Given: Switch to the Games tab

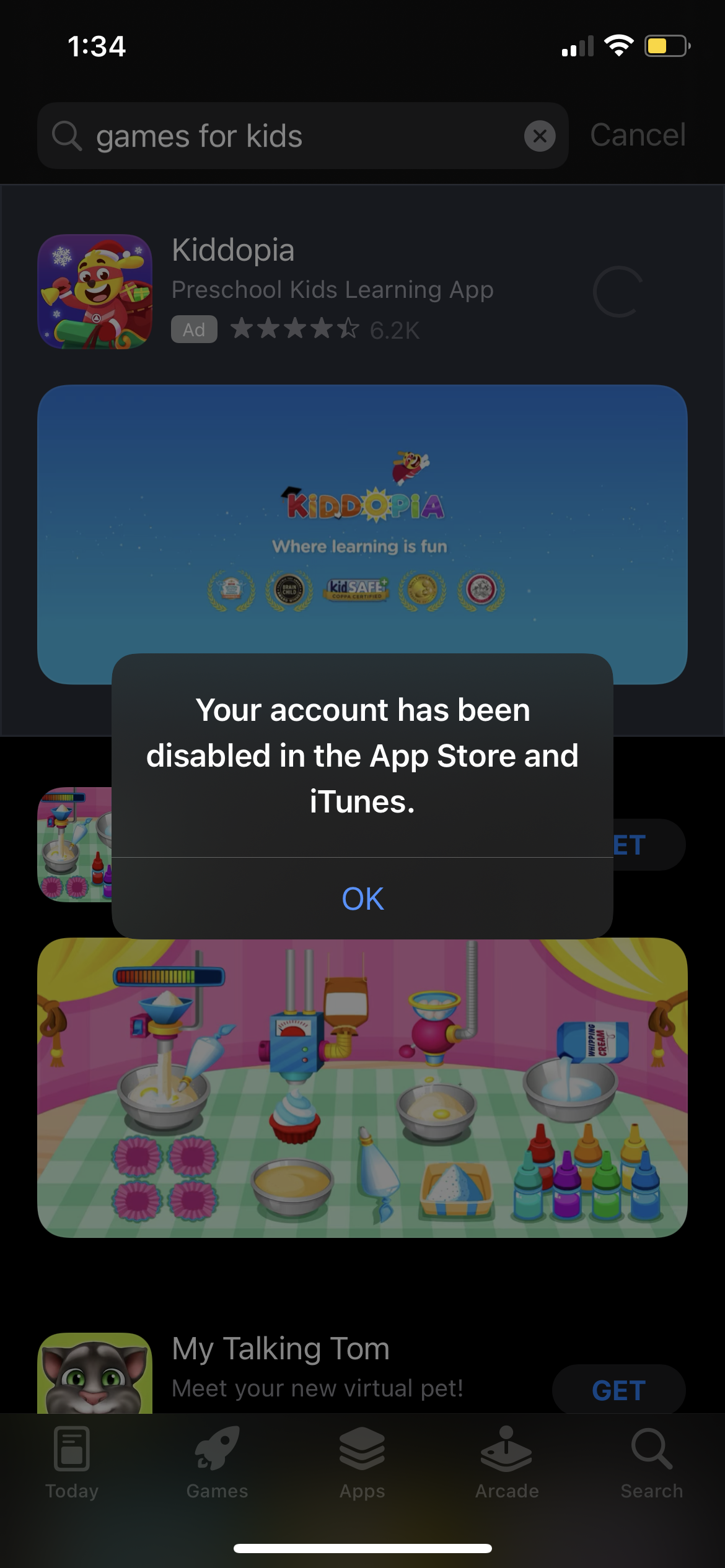Looking at the screenshot, I should pyautogui.click(x=217, y=1463).
